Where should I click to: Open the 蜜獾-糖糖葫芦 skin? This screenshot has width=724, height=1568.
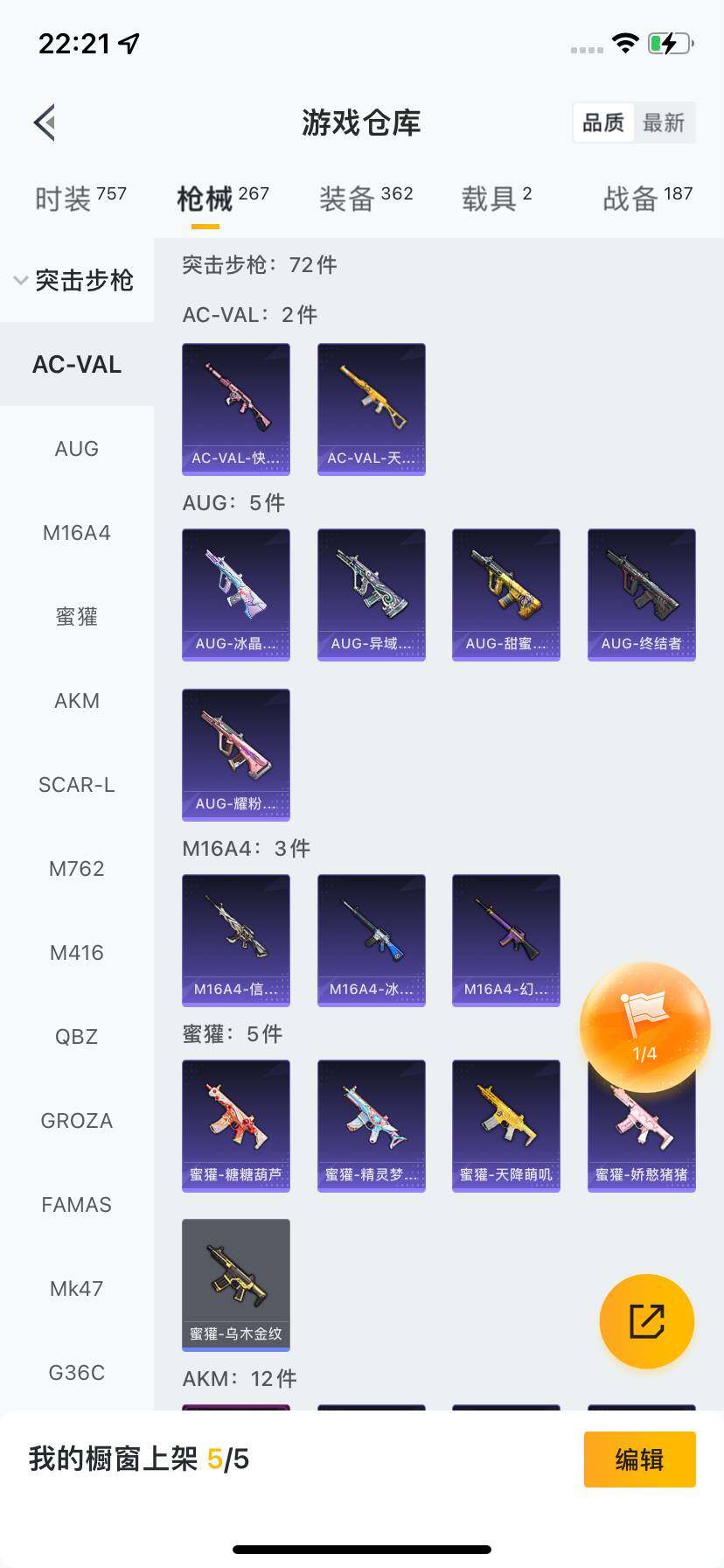[236, 1125]
